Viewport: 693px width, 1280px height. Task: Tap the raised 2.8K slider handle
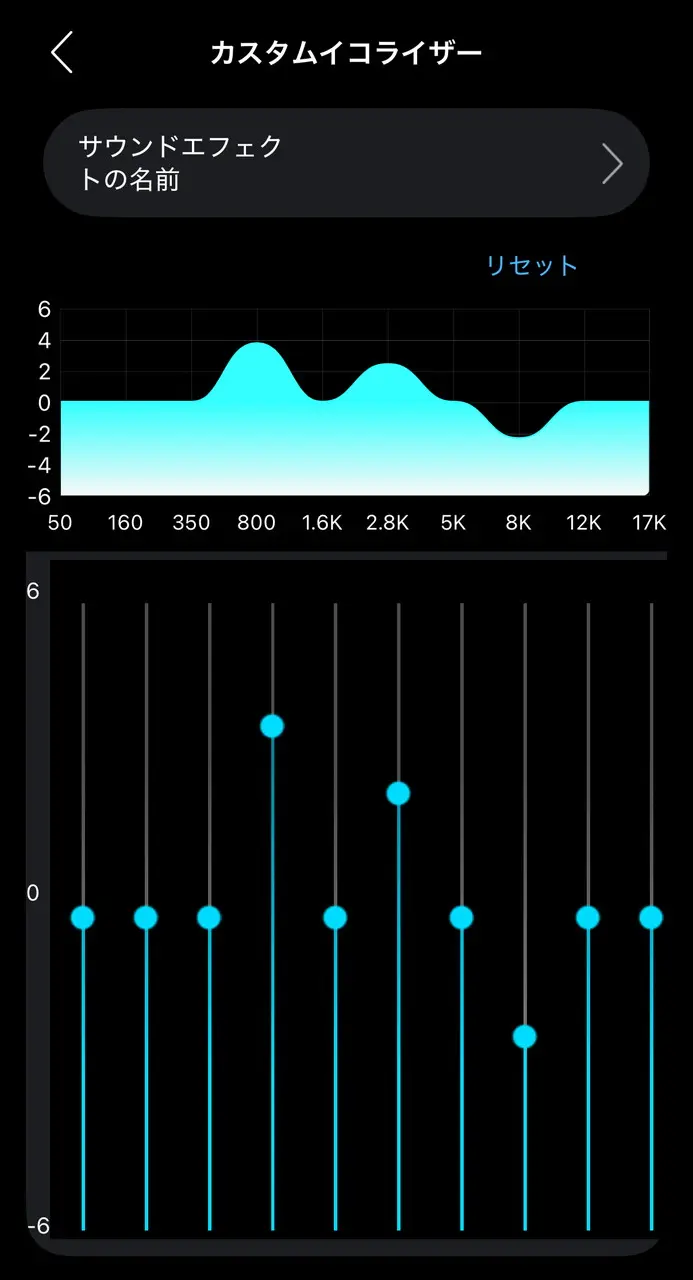[398, 793]
